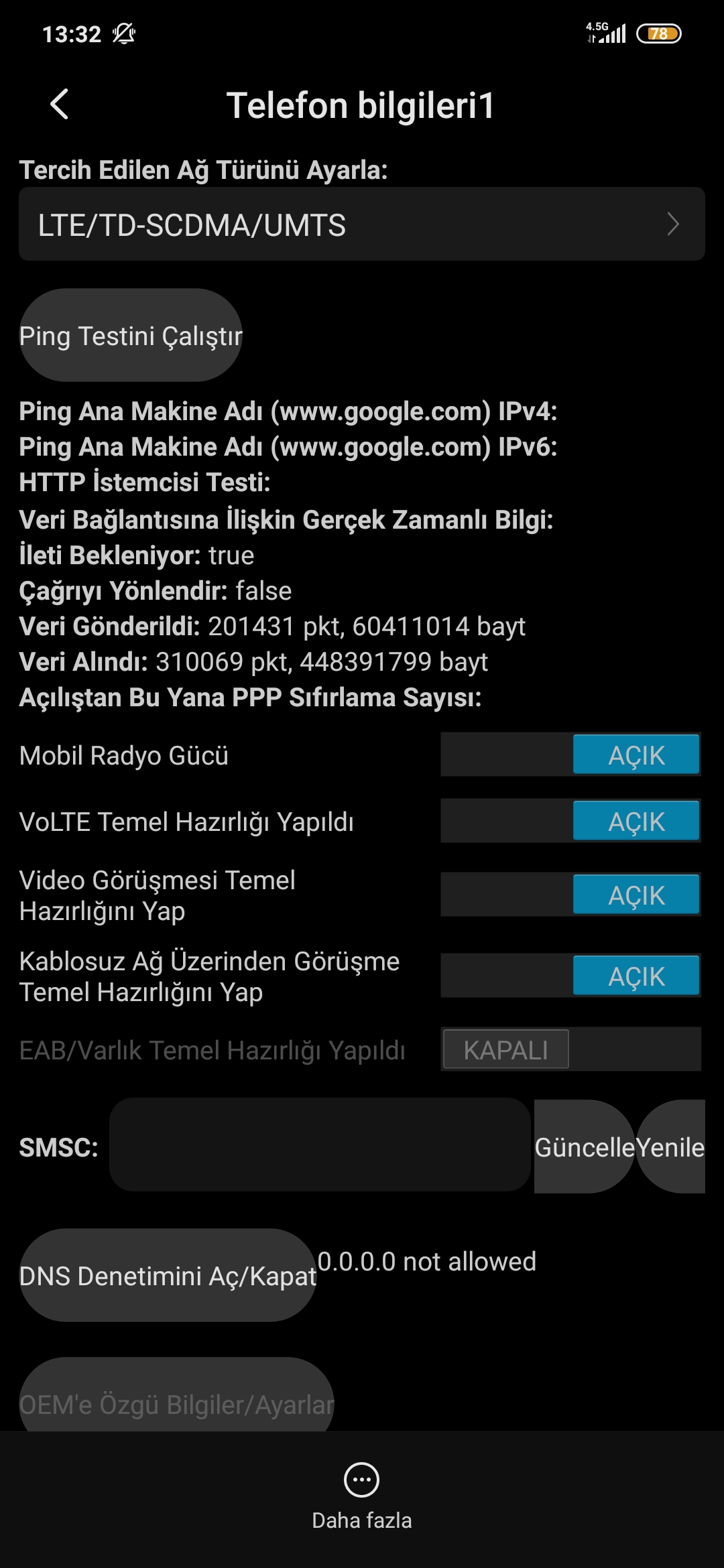724x1568 pixels.
Task: Turn off Video Görüşmesi Temel Hazırlığını Yap
Action: tap(570, 895)
